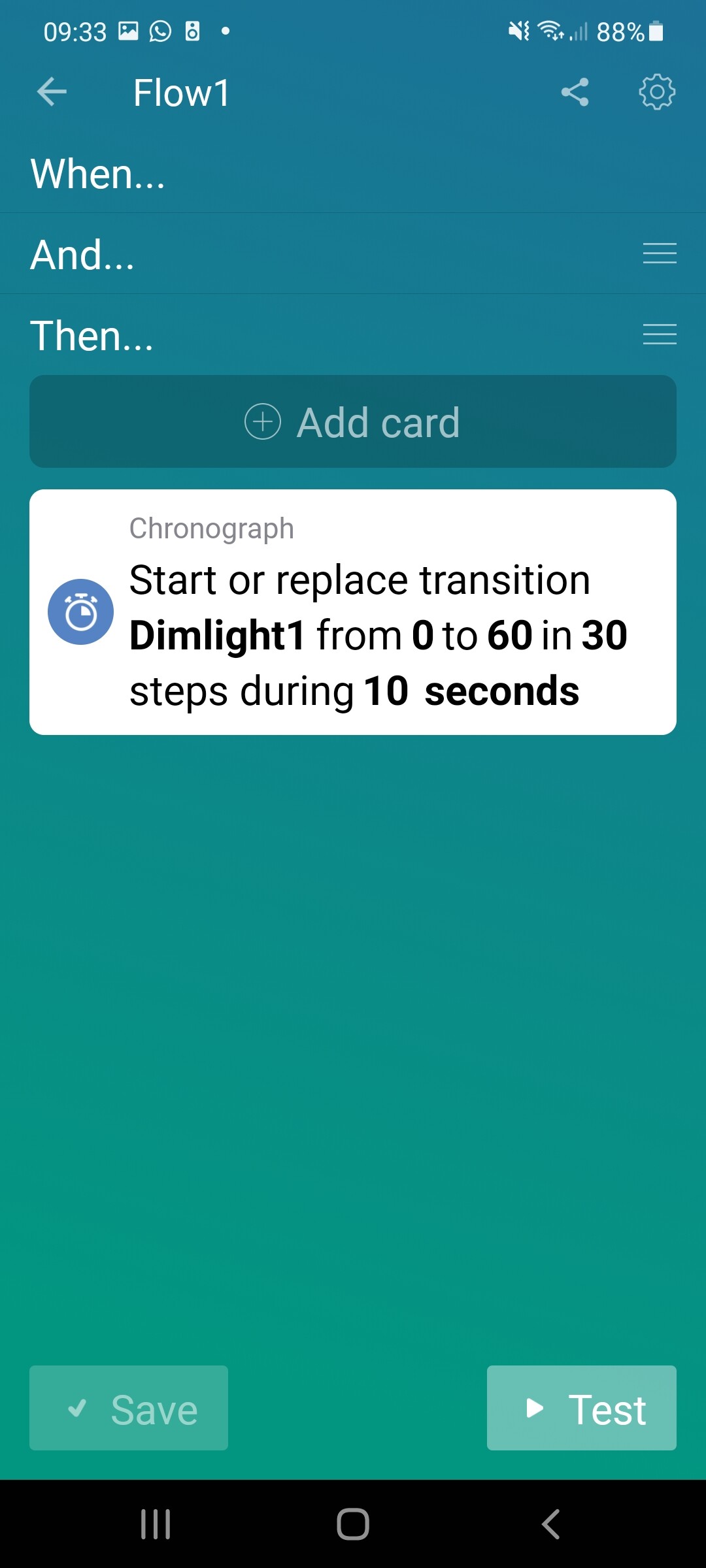Open recent apps from navigation bar
The image size is (706, 1568).
[x=156, y=1524]
